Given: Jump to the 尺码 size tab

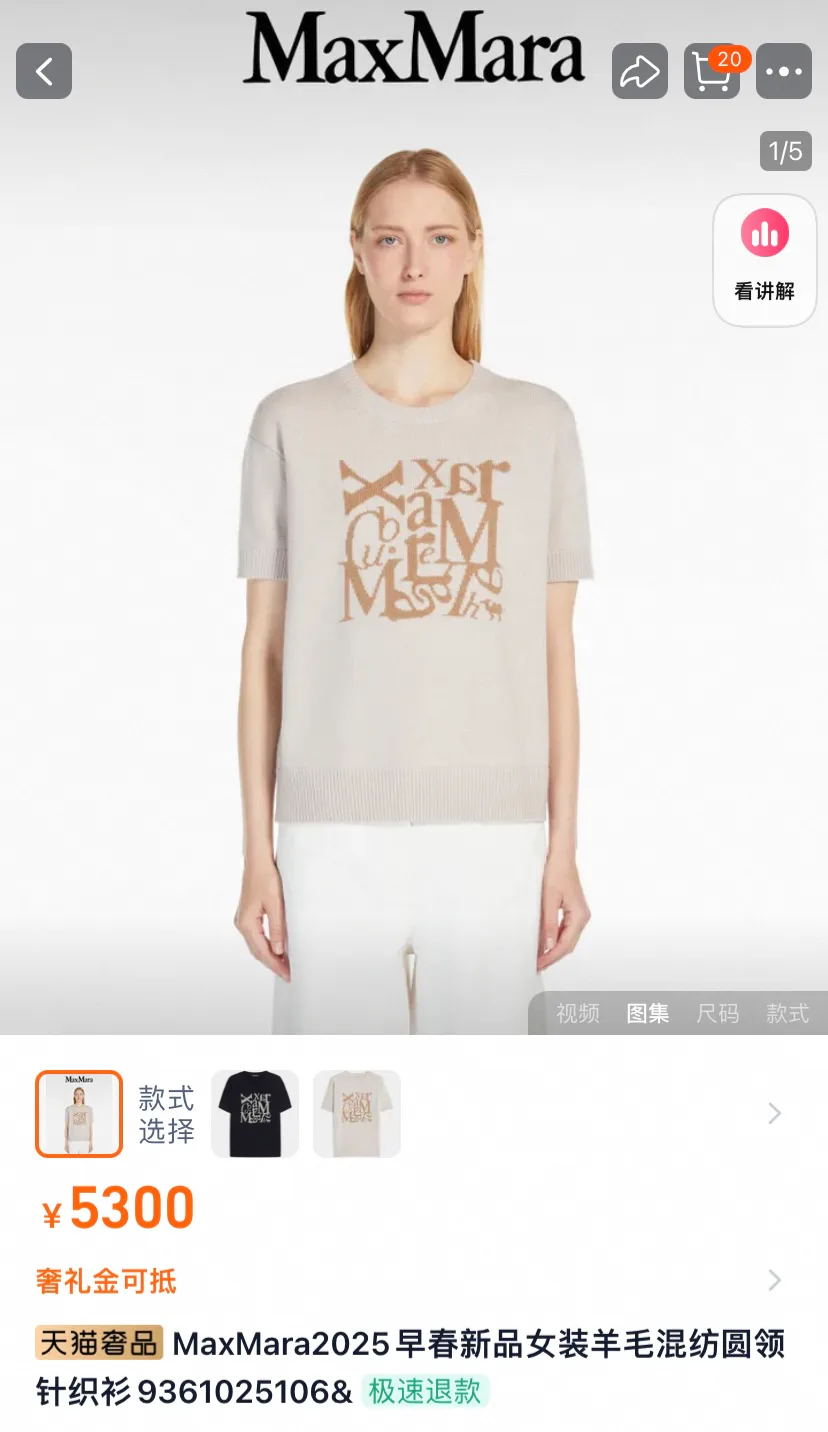Looking at the screenshot, I should 718,1013.
